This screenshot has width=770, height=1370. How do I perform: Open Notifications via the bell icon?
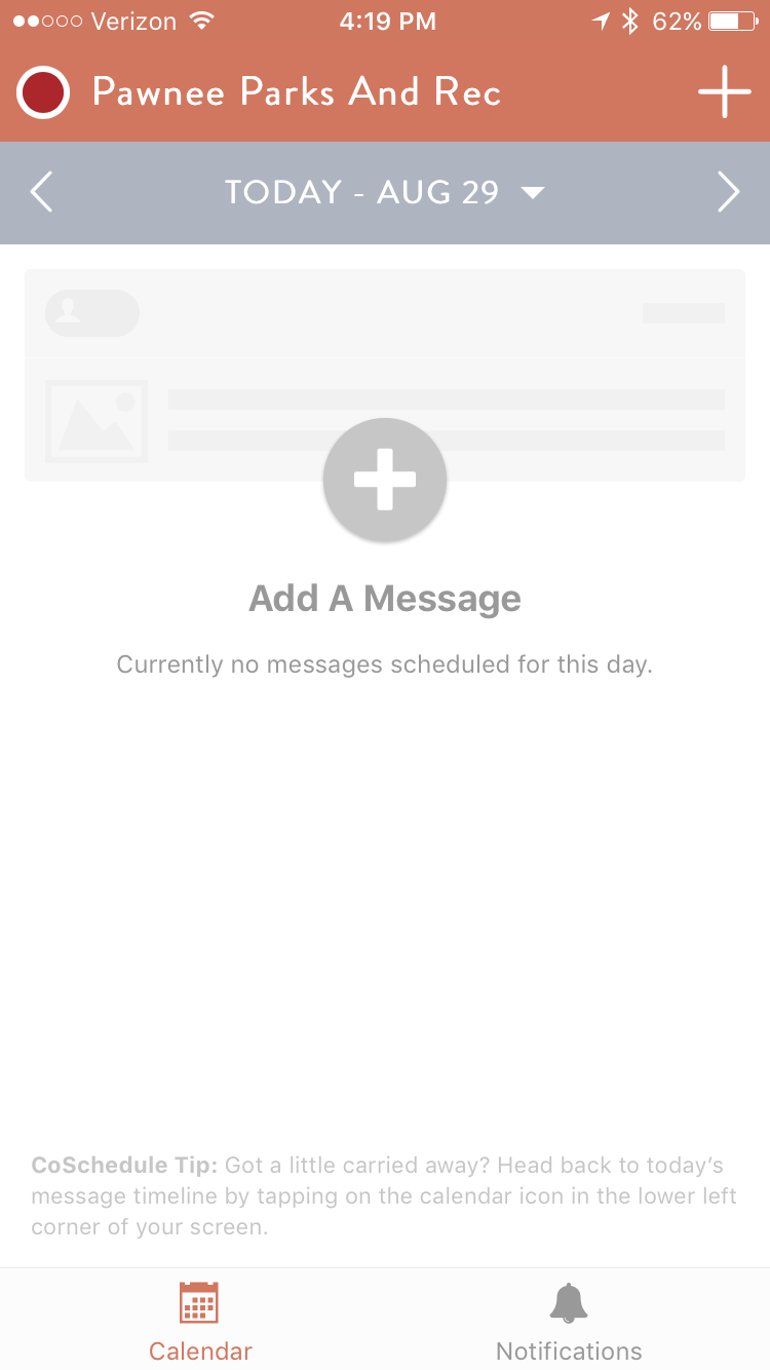point(568,1302)
